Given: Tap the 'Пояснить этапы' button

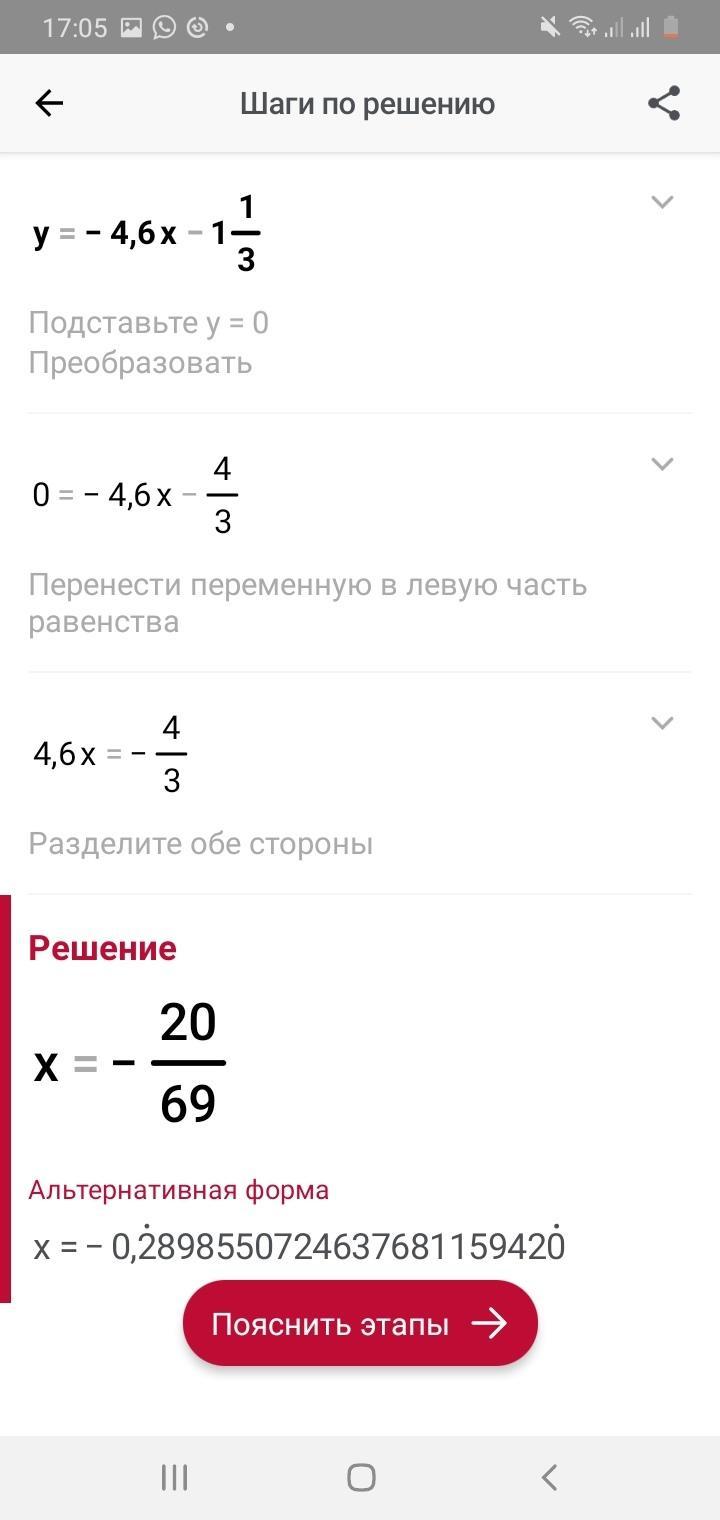Looking at the screenshot, I should point(360,1324).
